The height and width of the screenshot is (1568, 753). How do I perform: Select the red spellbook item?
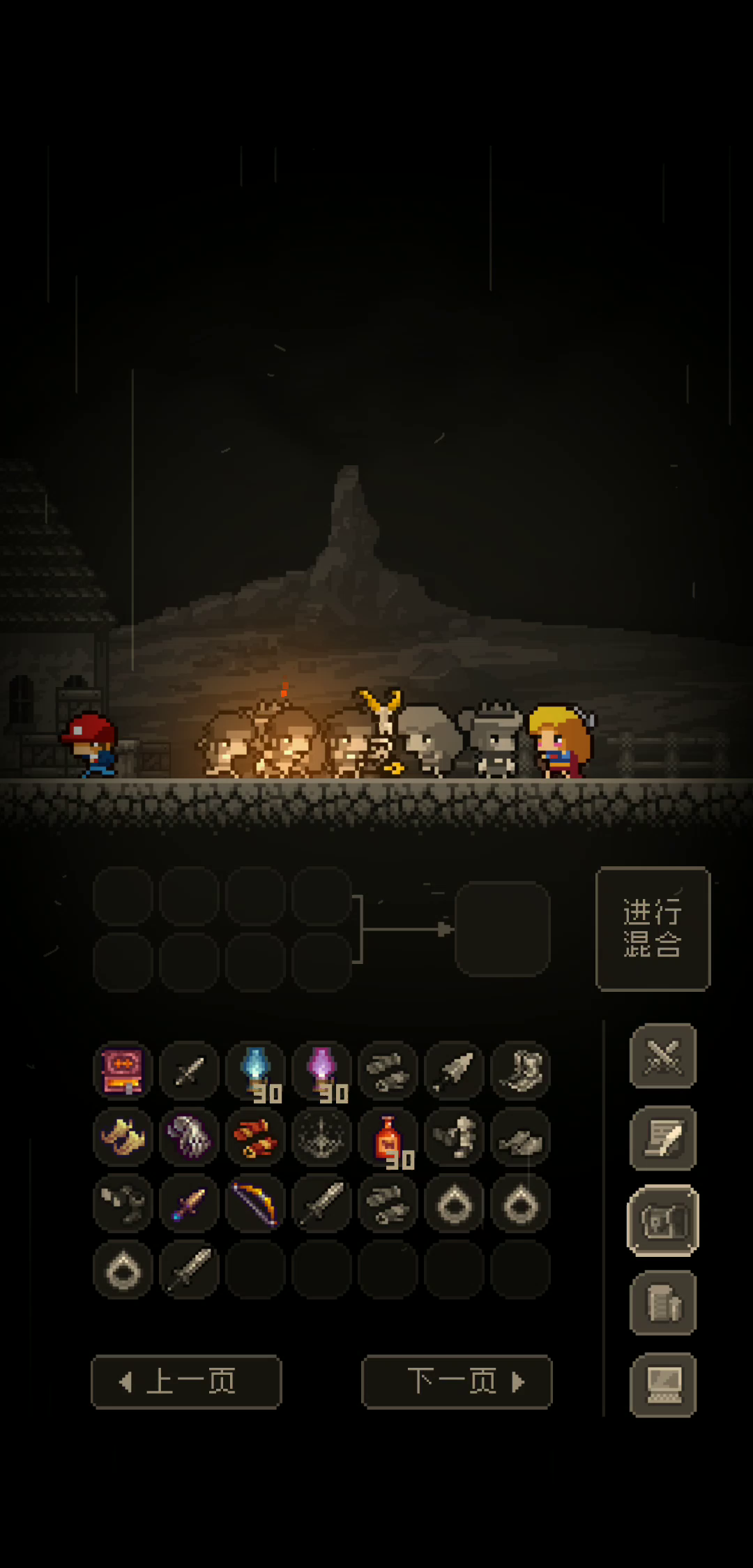click(123, 1071)
